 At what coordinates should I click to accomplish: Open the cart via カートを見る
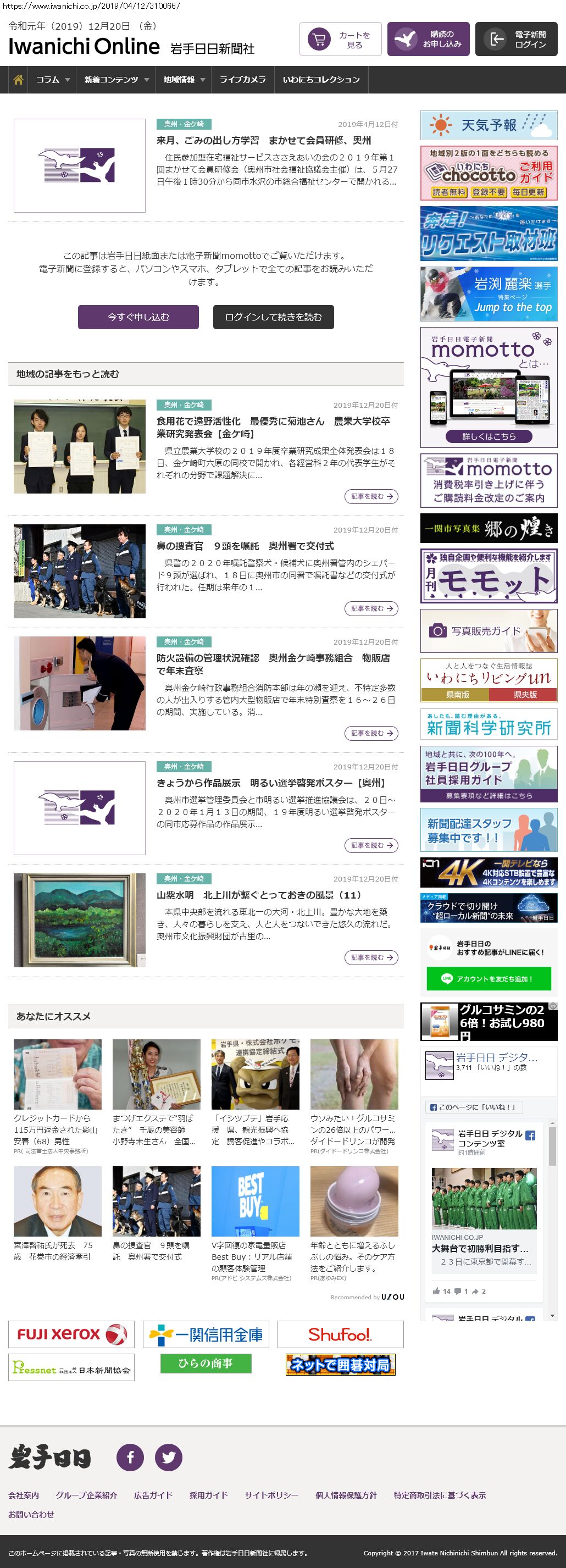340,40
